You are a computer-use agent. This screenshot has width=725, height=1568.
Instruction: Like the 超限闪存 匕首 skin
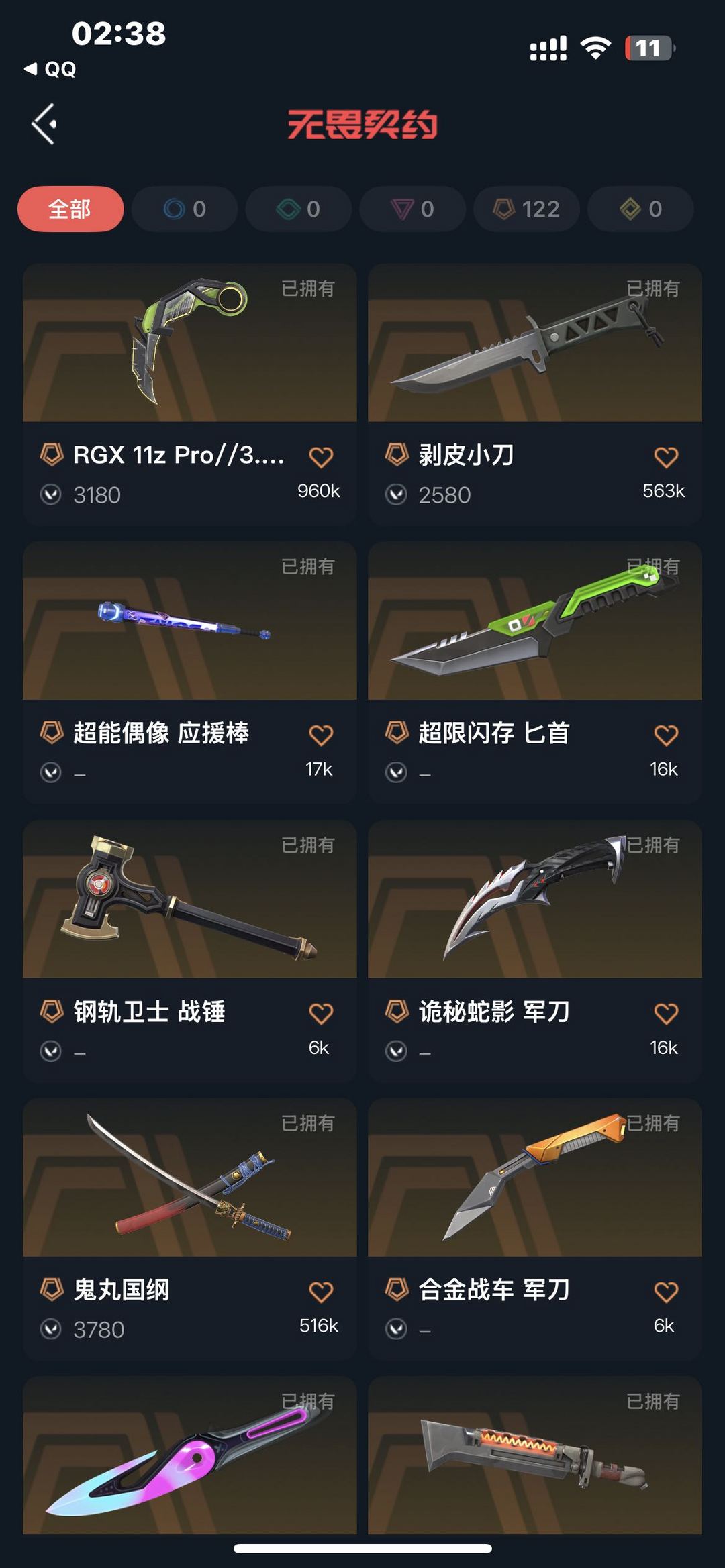(x=666, y=735)
